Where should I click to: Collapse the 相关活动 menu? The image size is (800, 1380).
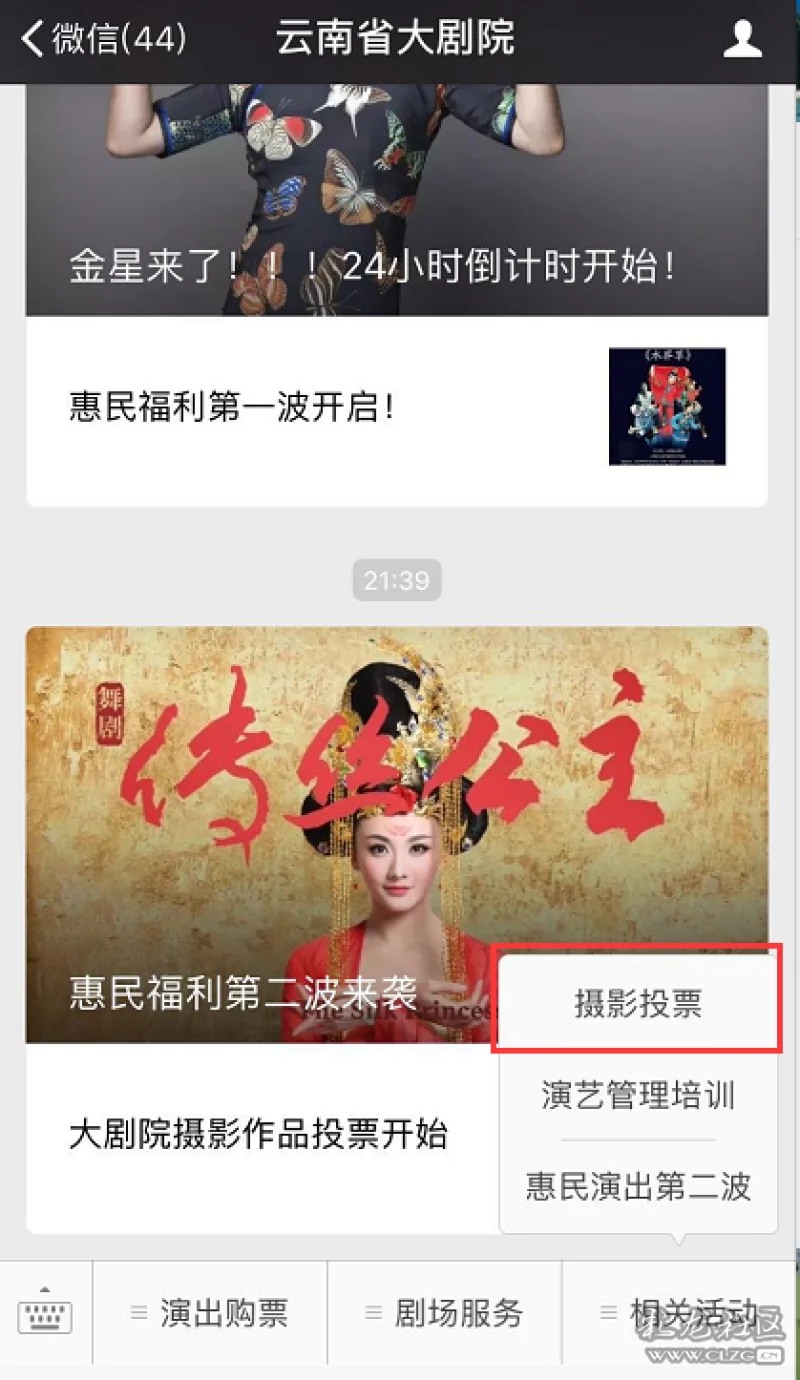tap(680, 1314)
